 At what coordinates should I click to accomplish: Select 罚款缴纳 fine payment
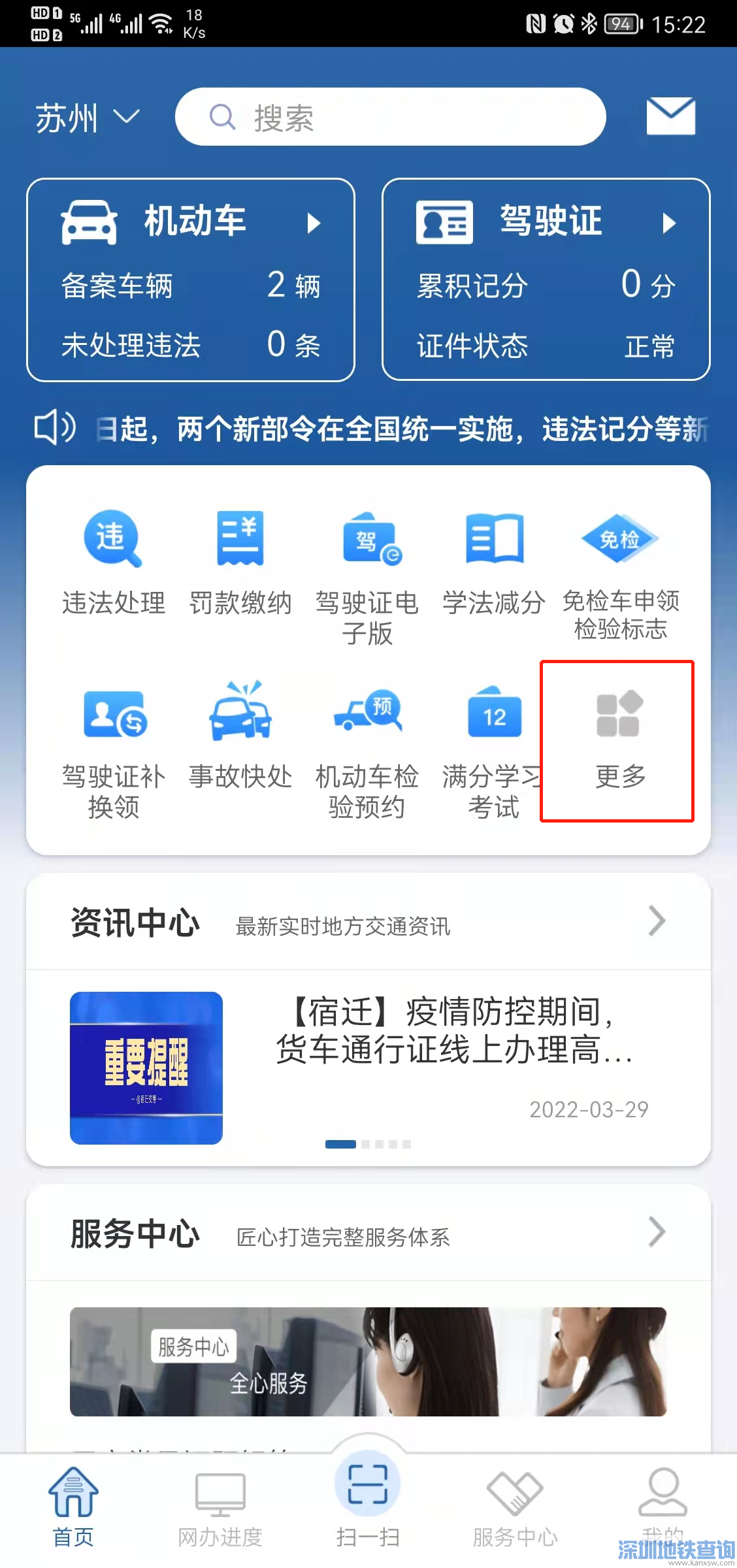(240, 563)
